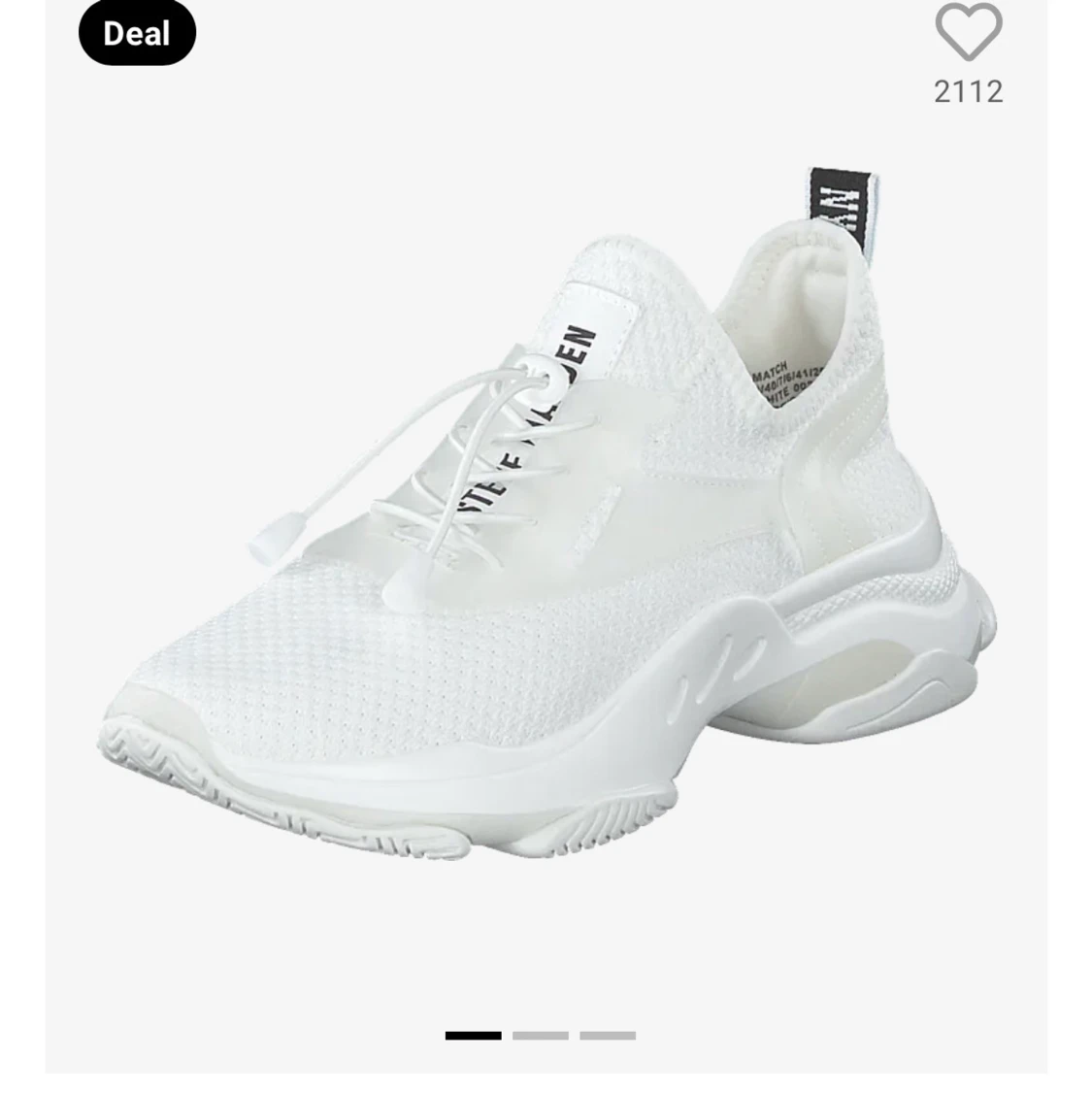Jump to the third product image
1092x1093 pixels.
[607, 1036]
